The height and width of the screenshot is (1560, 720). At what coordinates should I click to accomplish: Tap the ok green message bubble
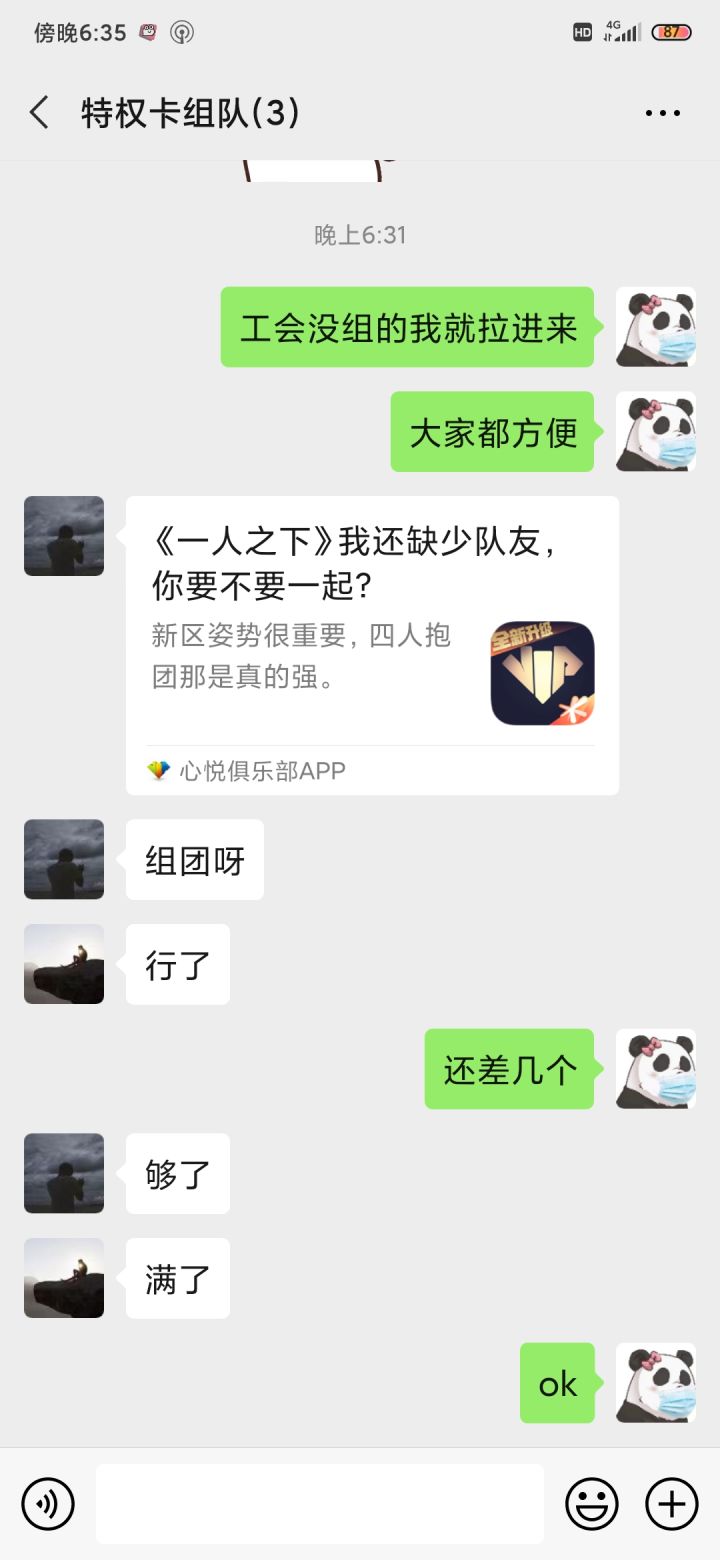(556, 1385)
